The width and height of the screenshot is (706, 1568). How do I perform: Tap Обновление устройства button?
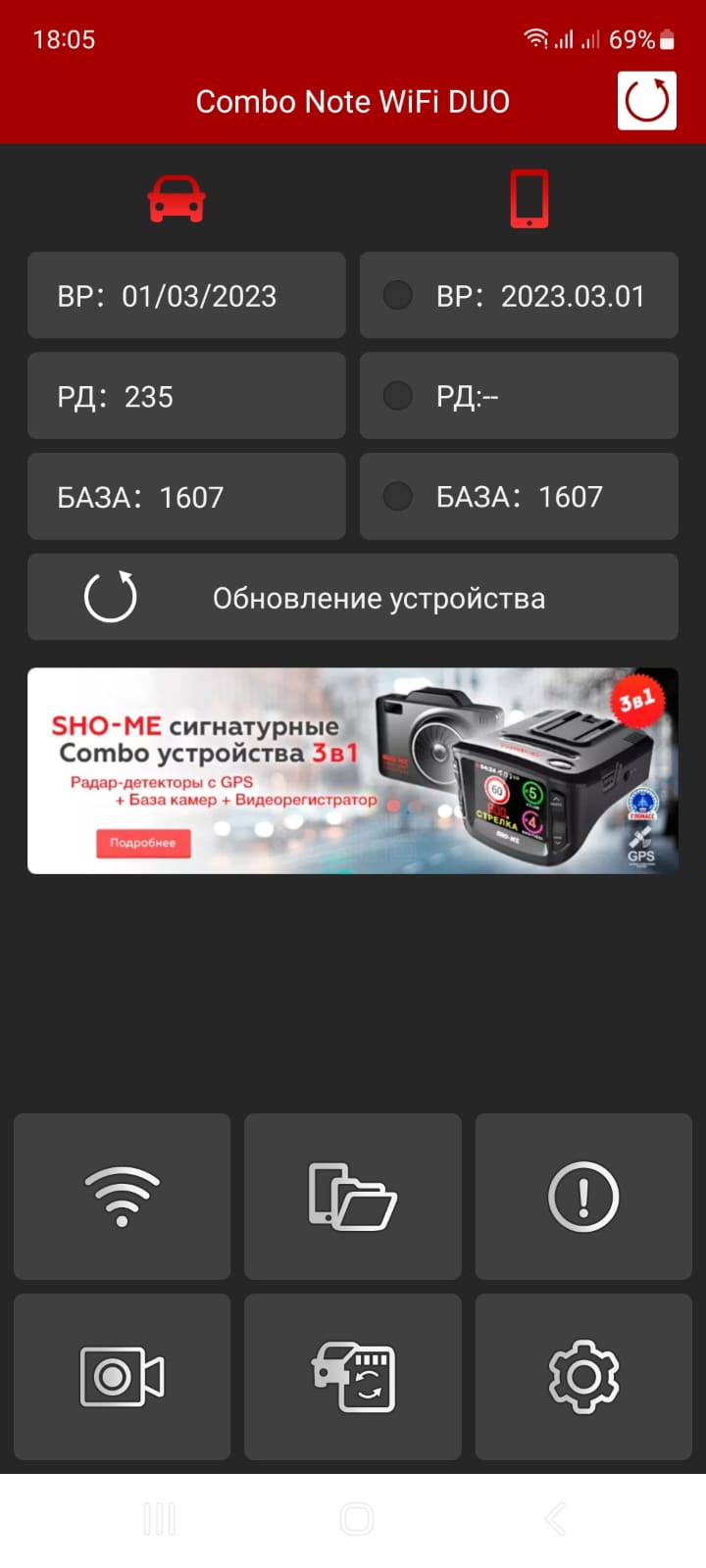(353, 597)
